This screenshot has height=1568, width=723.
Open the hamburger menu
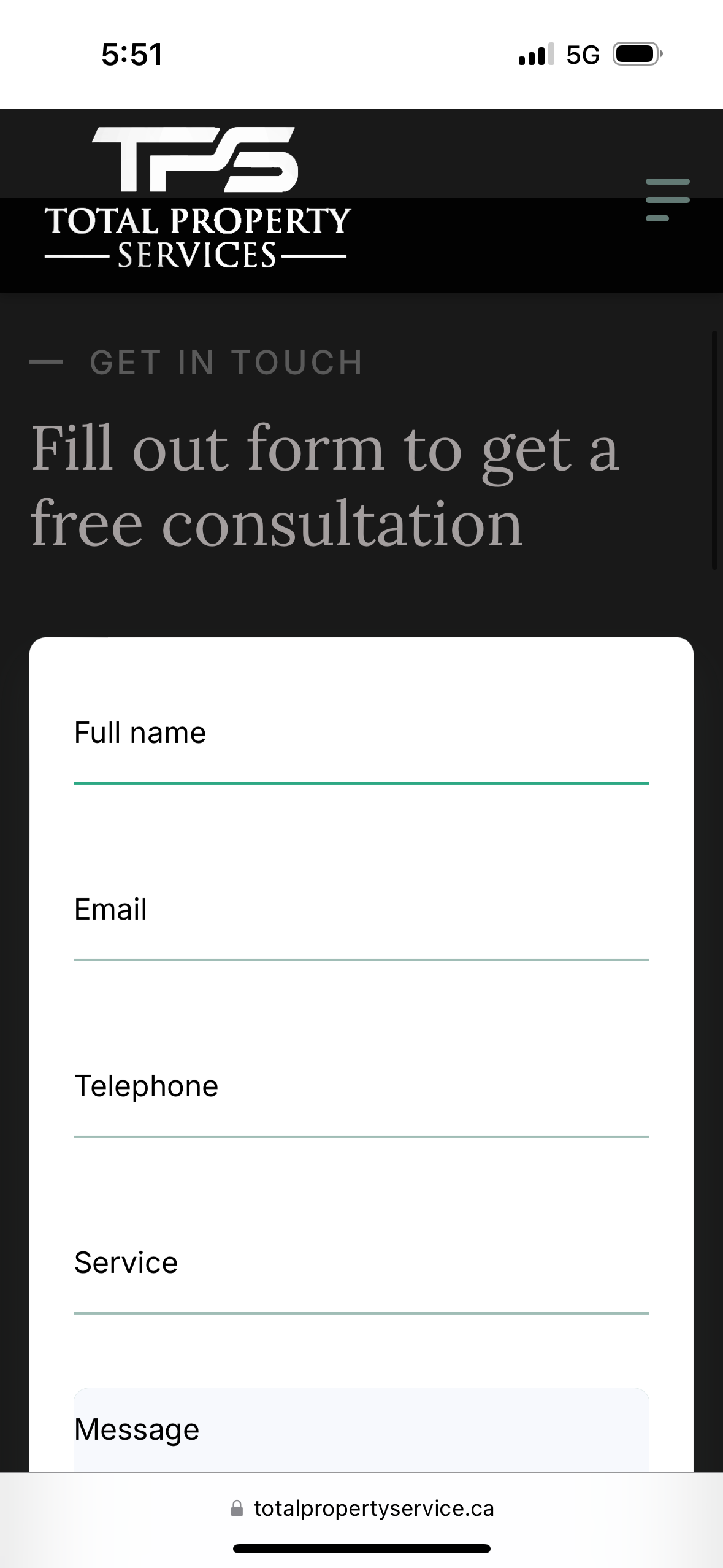pyautogui.click(x=667, y=200)
